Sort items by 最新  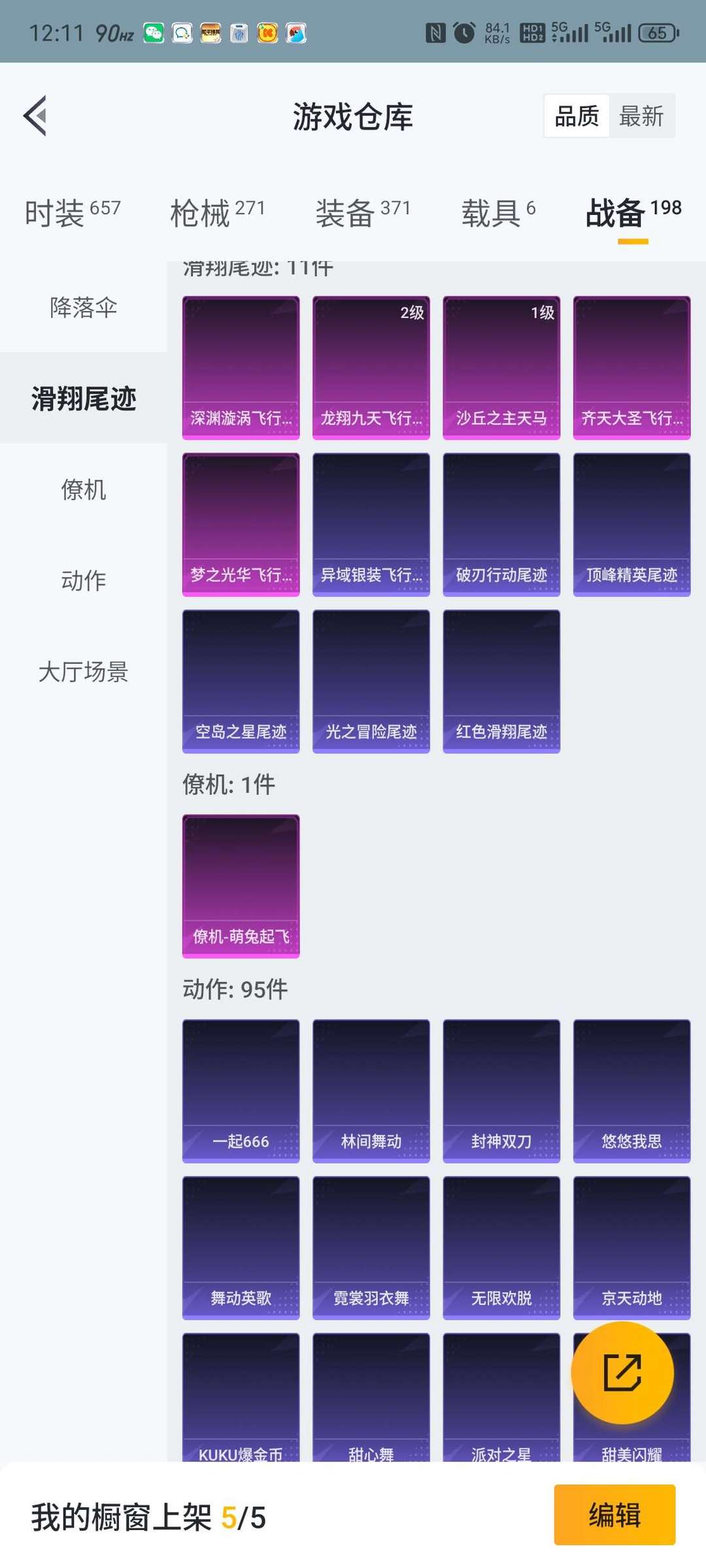pyautogui.click(x=641, y=116)
